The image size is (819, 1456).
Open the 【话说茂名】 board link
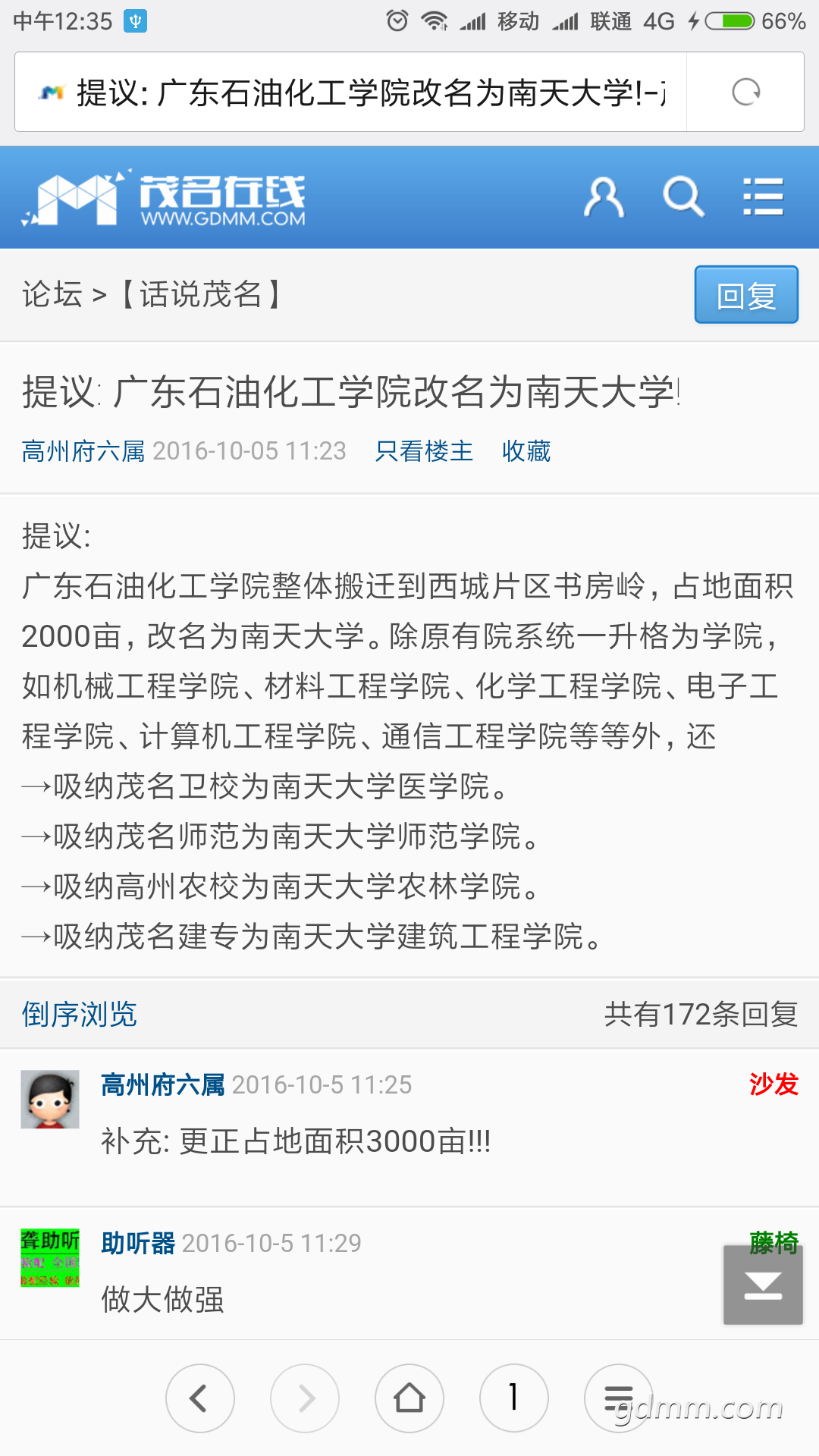click(202, 294)
